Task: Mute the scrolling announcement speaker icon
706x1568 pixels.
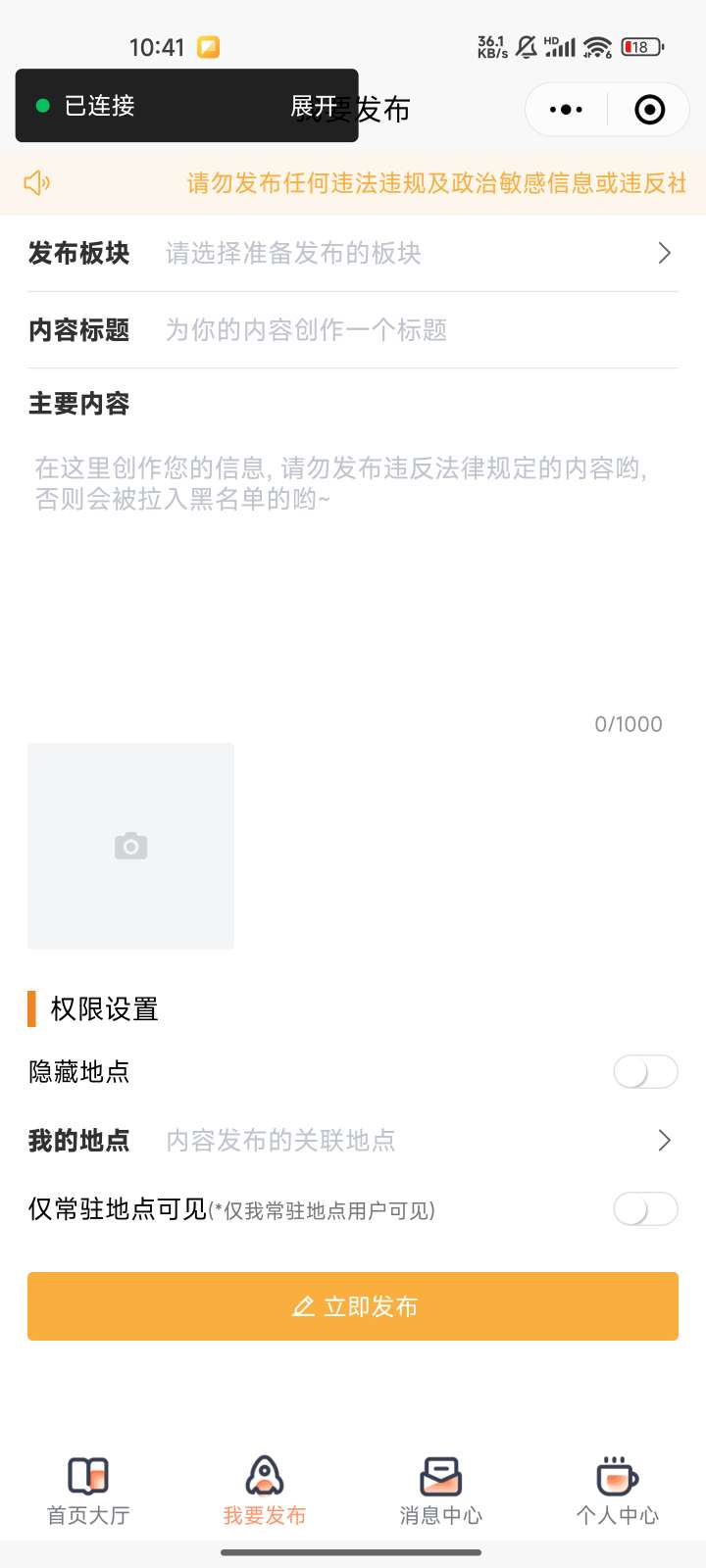Action: (36, 182)
